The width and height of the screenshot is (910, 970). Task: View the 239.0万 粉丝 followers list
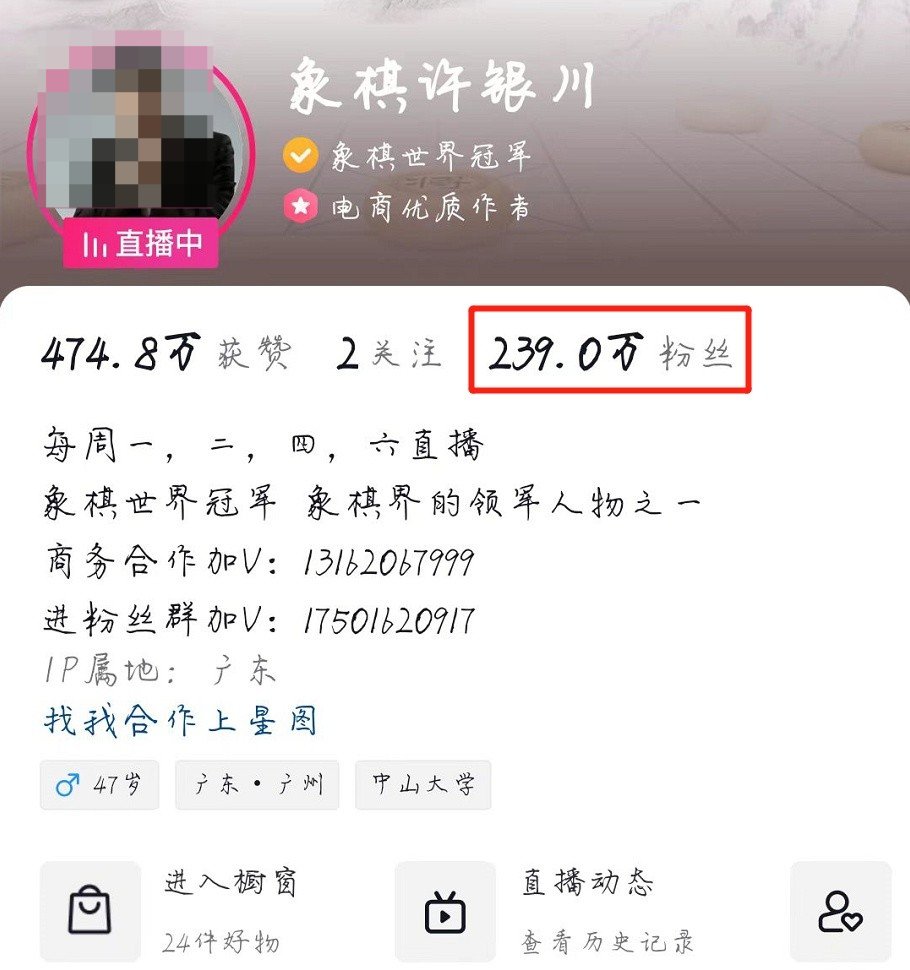[x=610, y=352]
